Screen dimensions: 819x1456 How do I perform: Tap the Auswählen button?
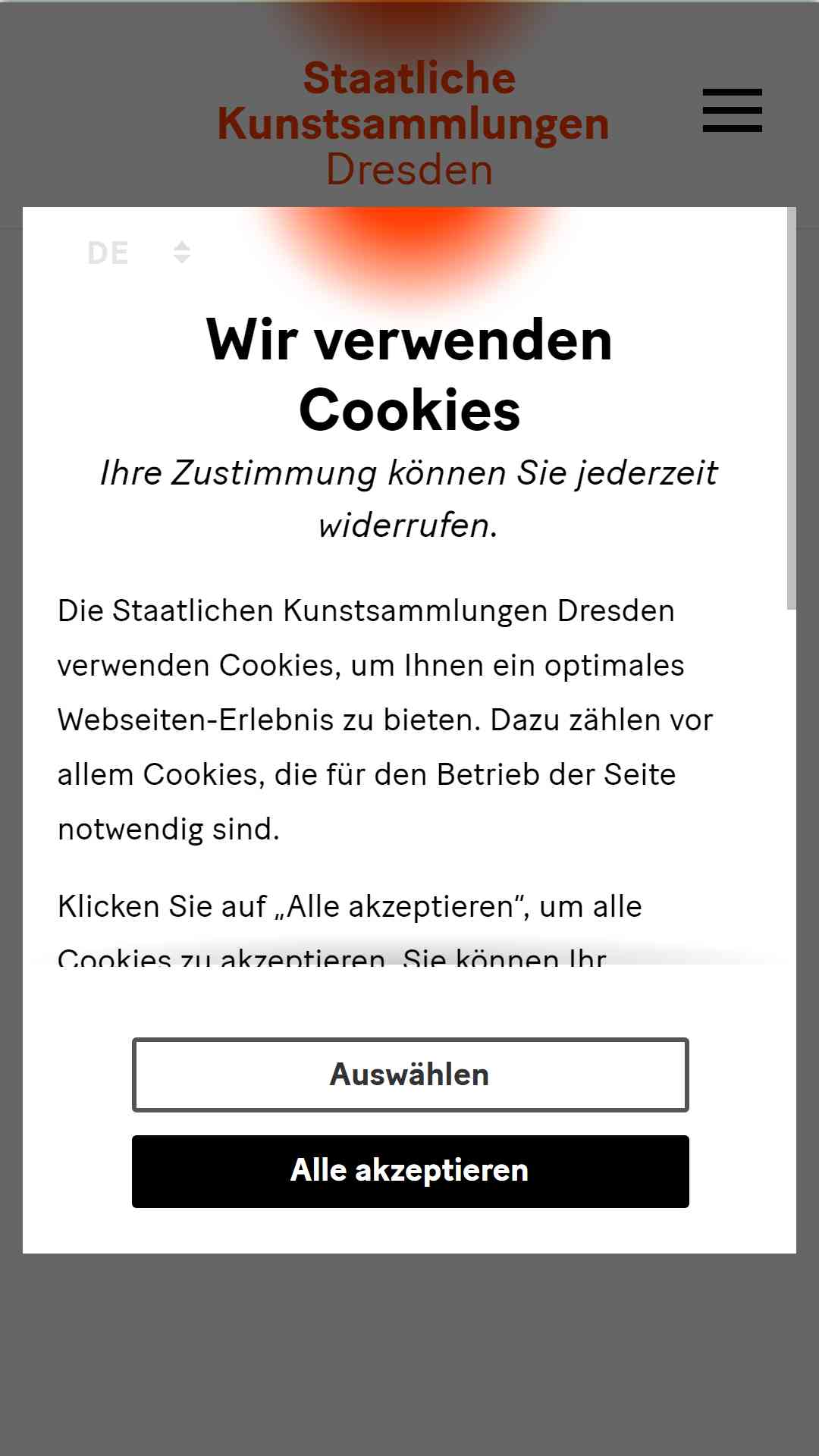(410, 1075)
